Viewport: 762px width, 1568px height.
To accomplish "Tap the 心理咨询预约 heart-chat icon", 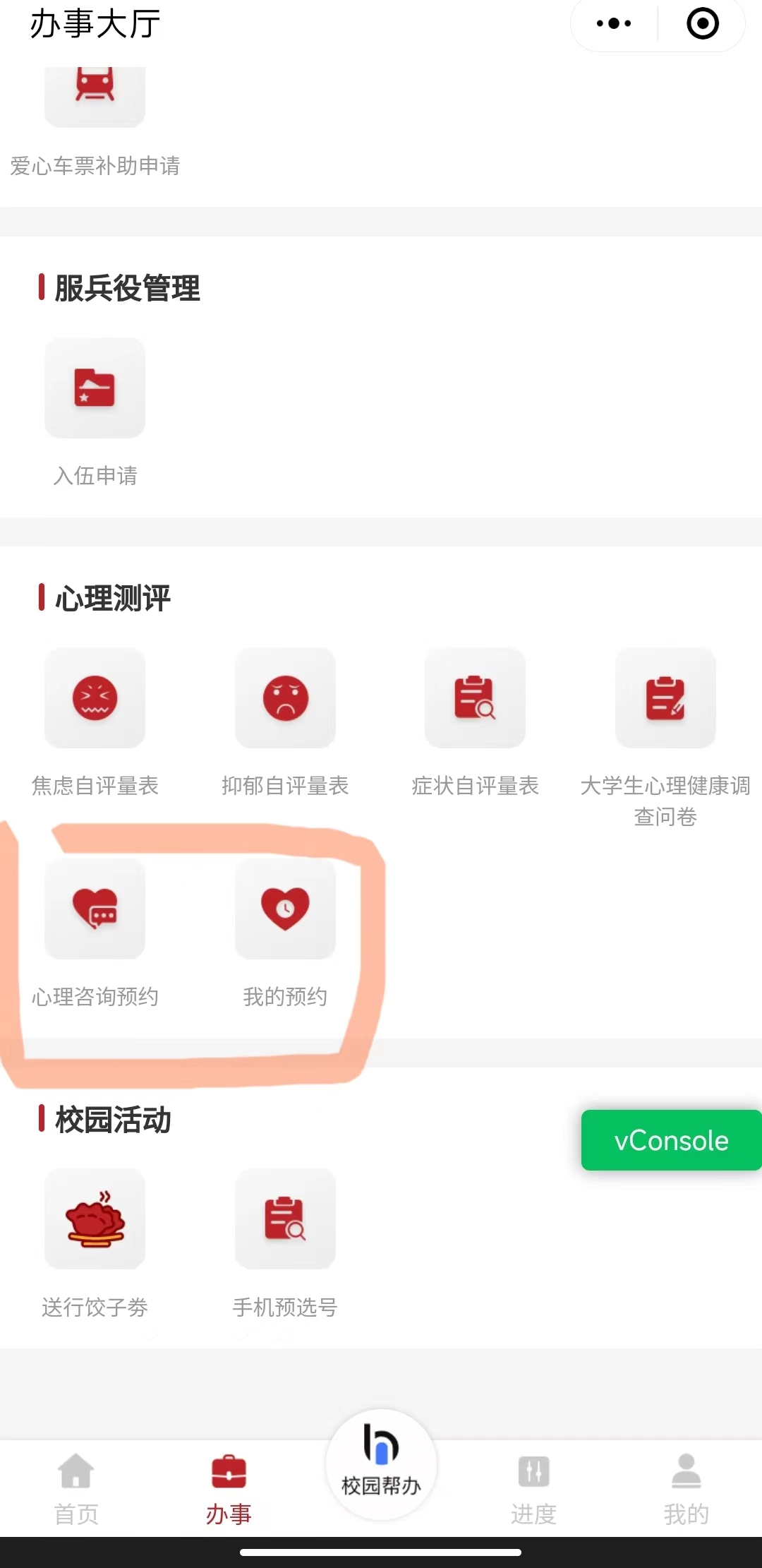I will coord(95,909).
